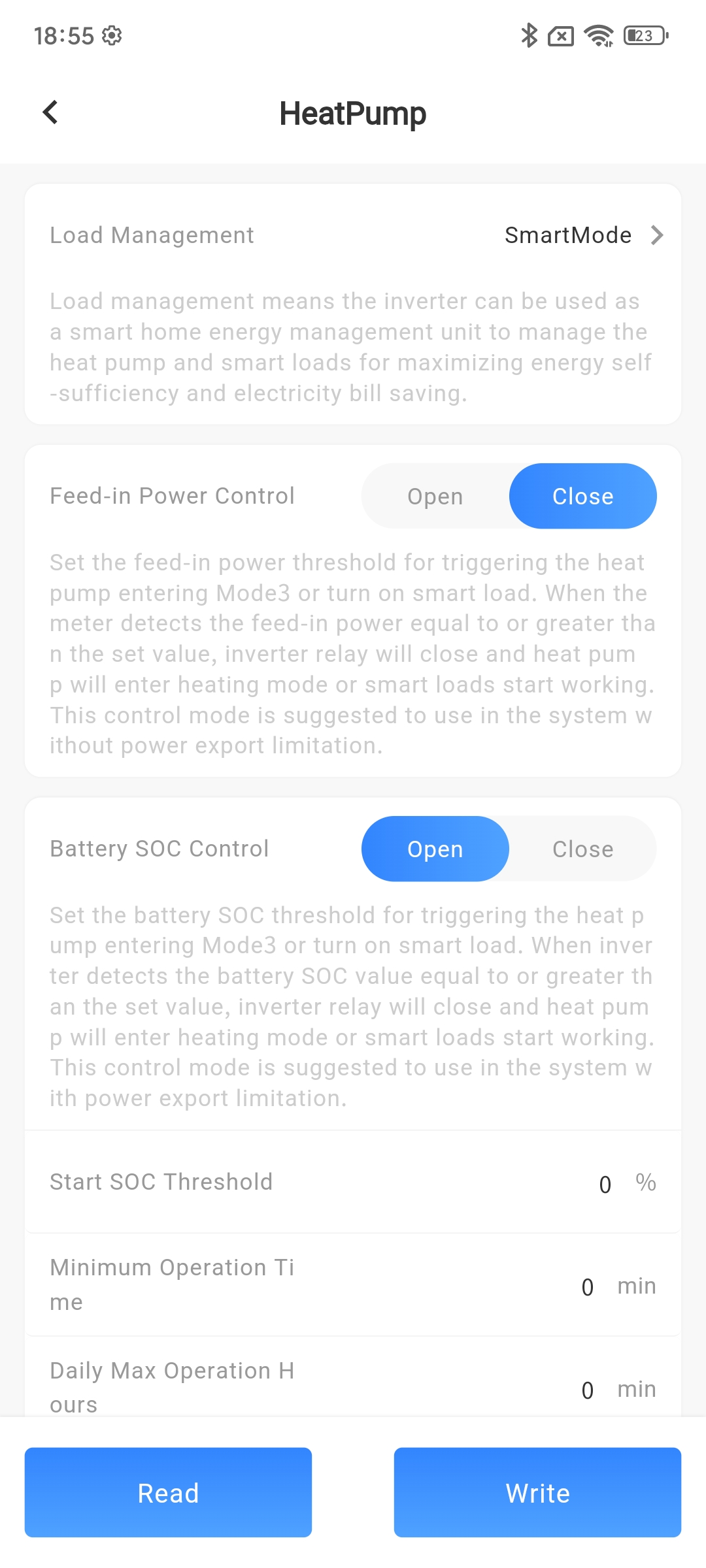The width and height of the screenshot is (706, 1568).
Task: Open the Load Management SmartMode selector
Action: tap(582, 235)
